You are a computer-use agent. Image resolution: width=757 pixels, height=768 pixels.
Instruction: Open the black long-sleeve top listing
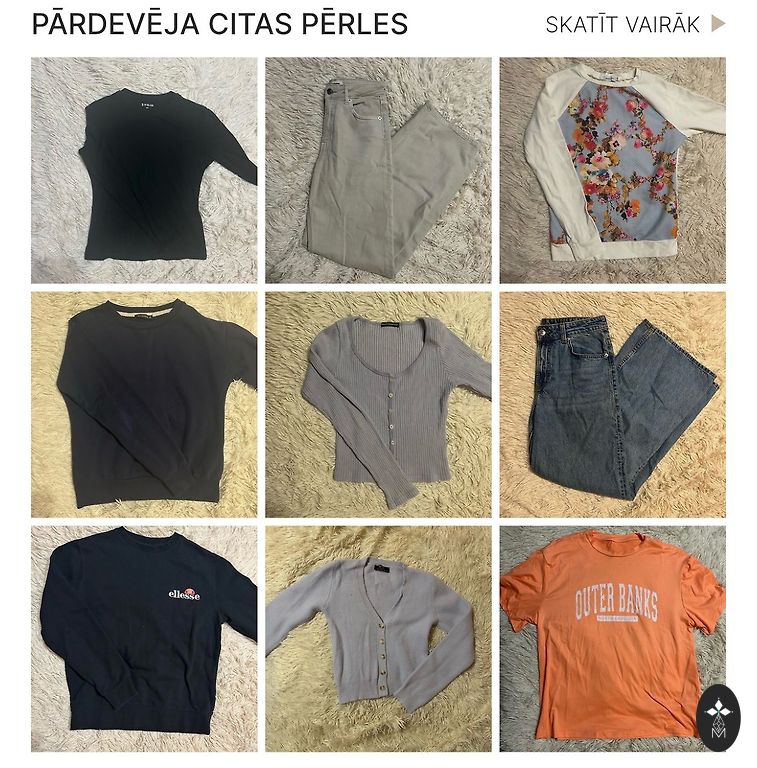tap(144, 170)
